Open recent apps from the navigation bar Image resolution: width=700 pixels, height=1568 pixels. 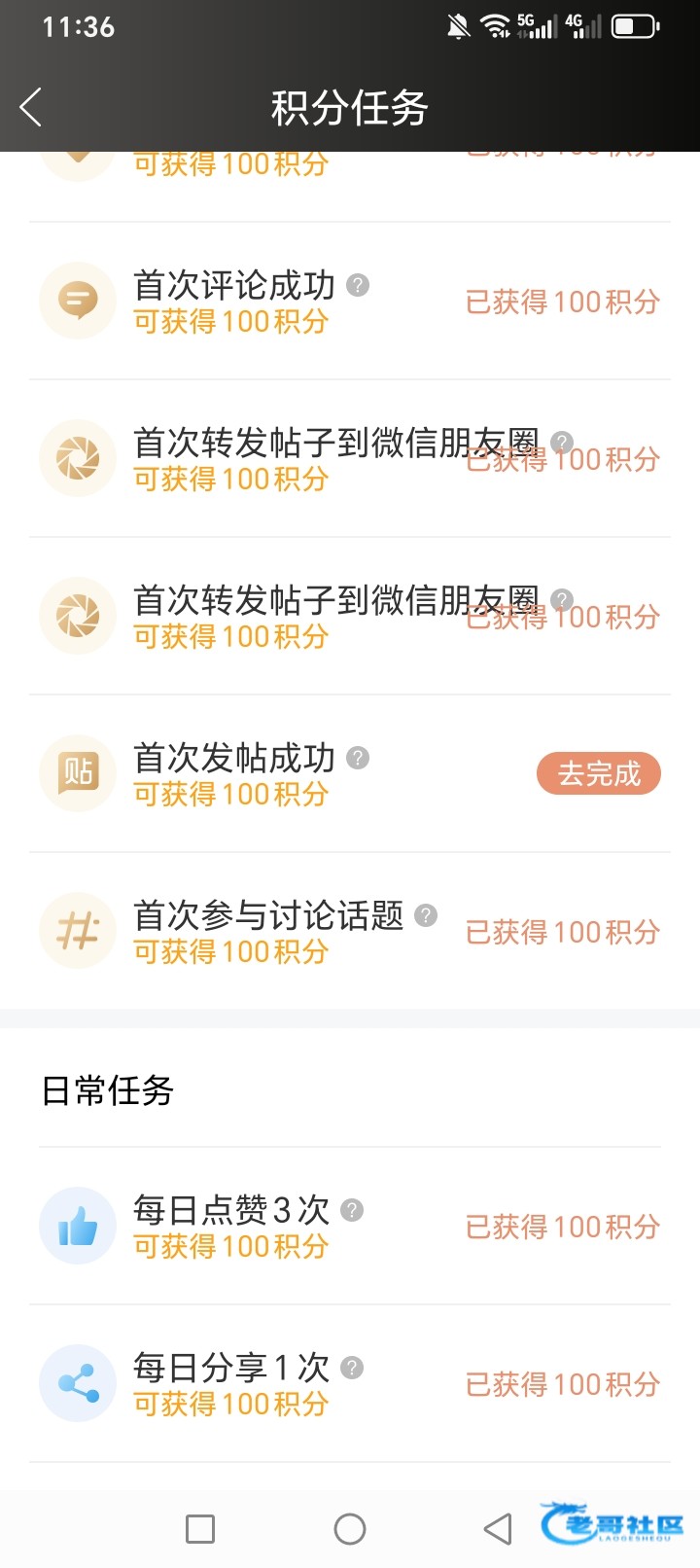click(x=200, y=1528)
